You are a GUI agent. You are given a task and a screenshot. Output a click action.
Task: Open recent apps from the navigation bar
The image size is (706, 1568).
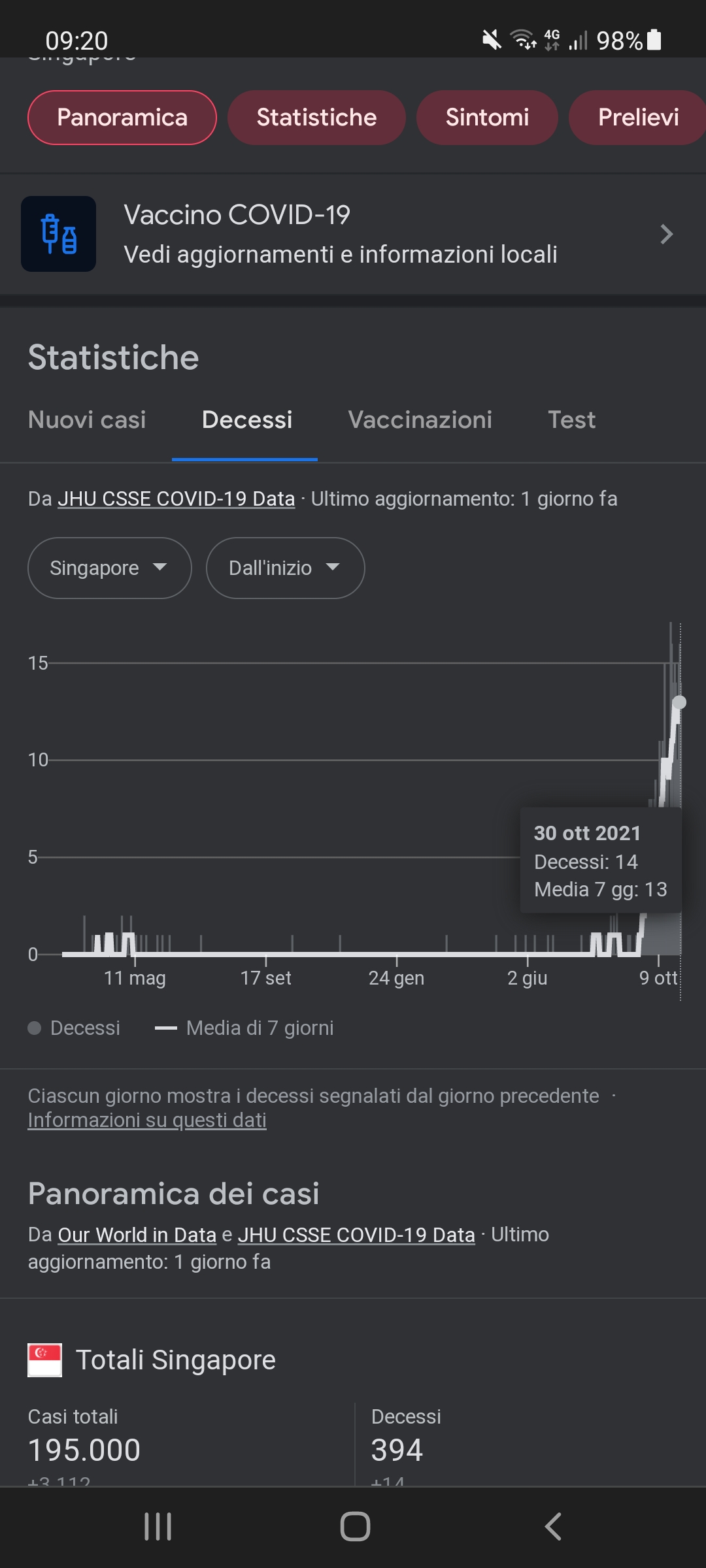click(x=158, y=1527)
